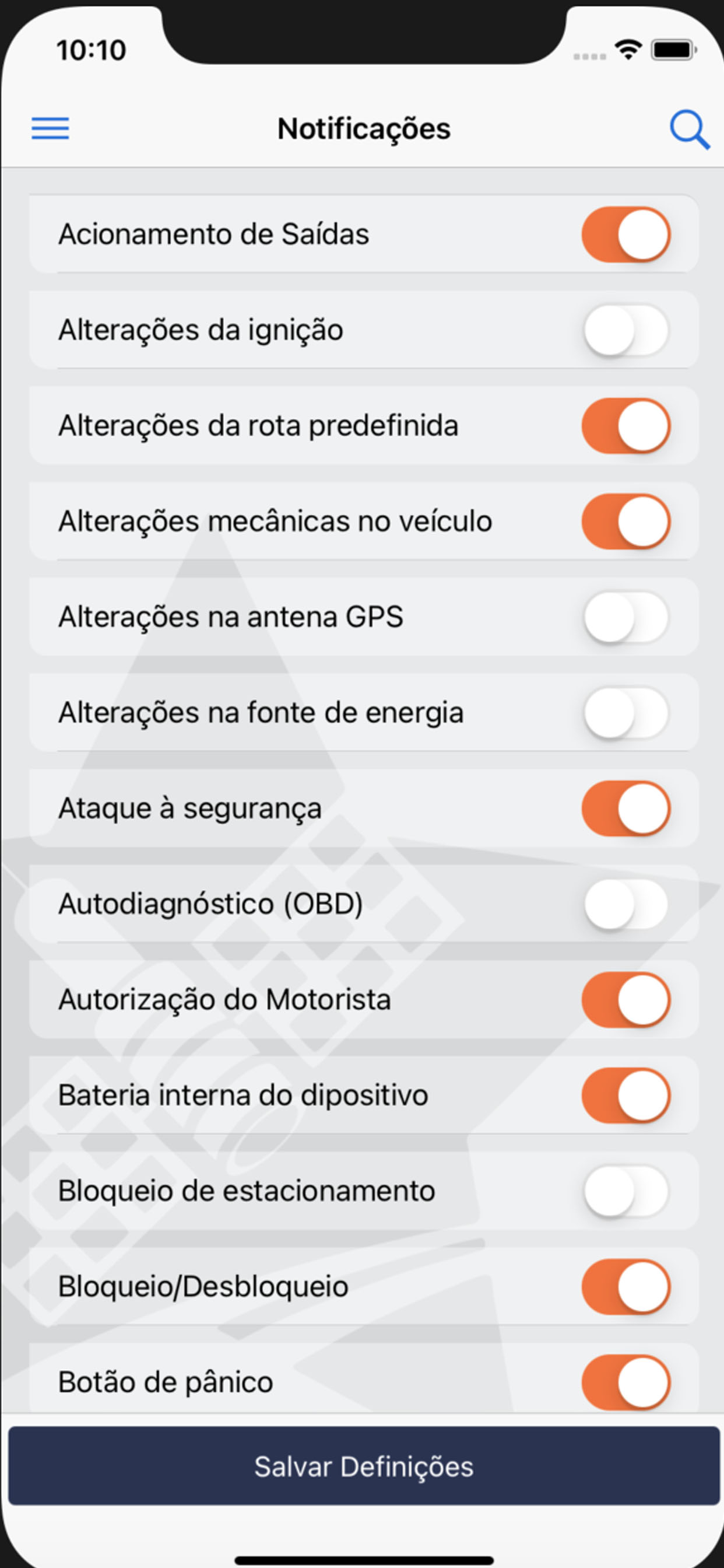Disable Autorização do Motorista switch
The width and height of the screenshot is (724, 1568).
coord(626,1000)
